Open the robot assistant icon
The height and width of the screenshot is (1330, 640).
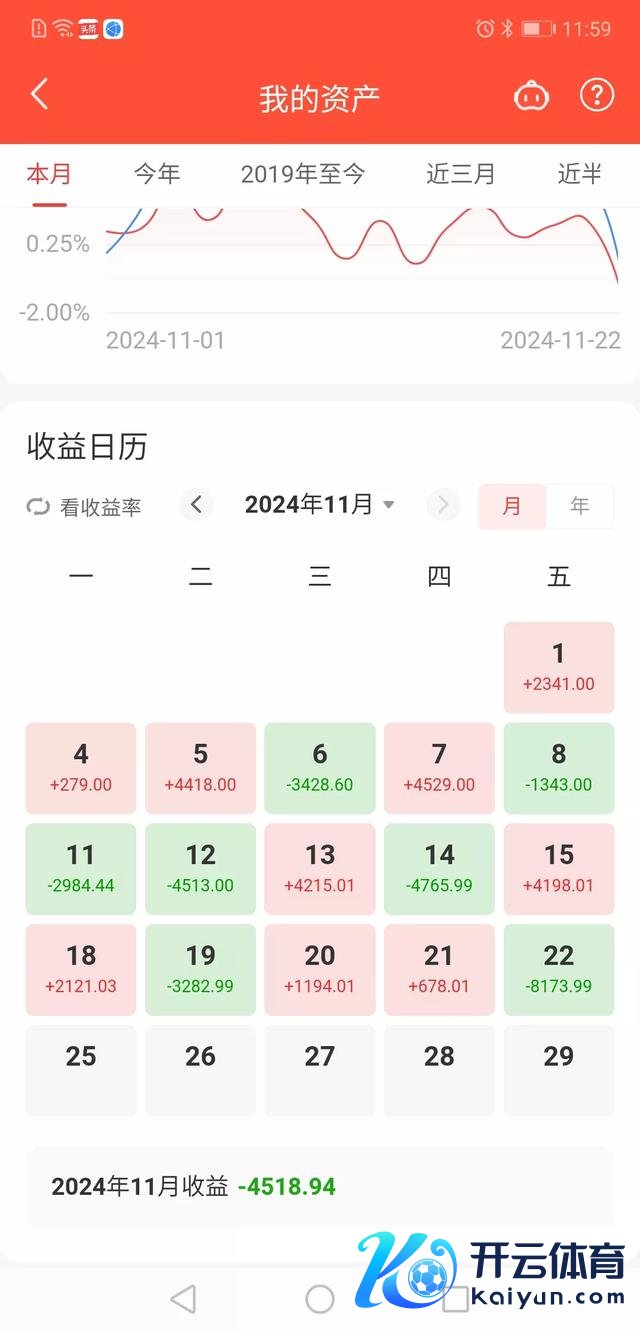coord(532,97)
